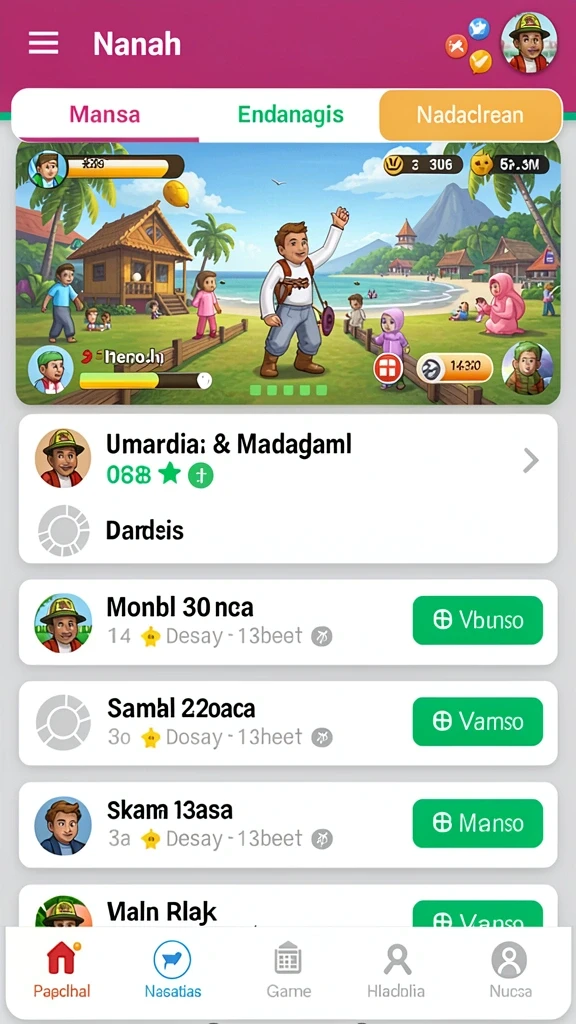Open the hamburger menu
This screenshot has width=576, height=1024.
pyautogui.click(x=44, y=44)
